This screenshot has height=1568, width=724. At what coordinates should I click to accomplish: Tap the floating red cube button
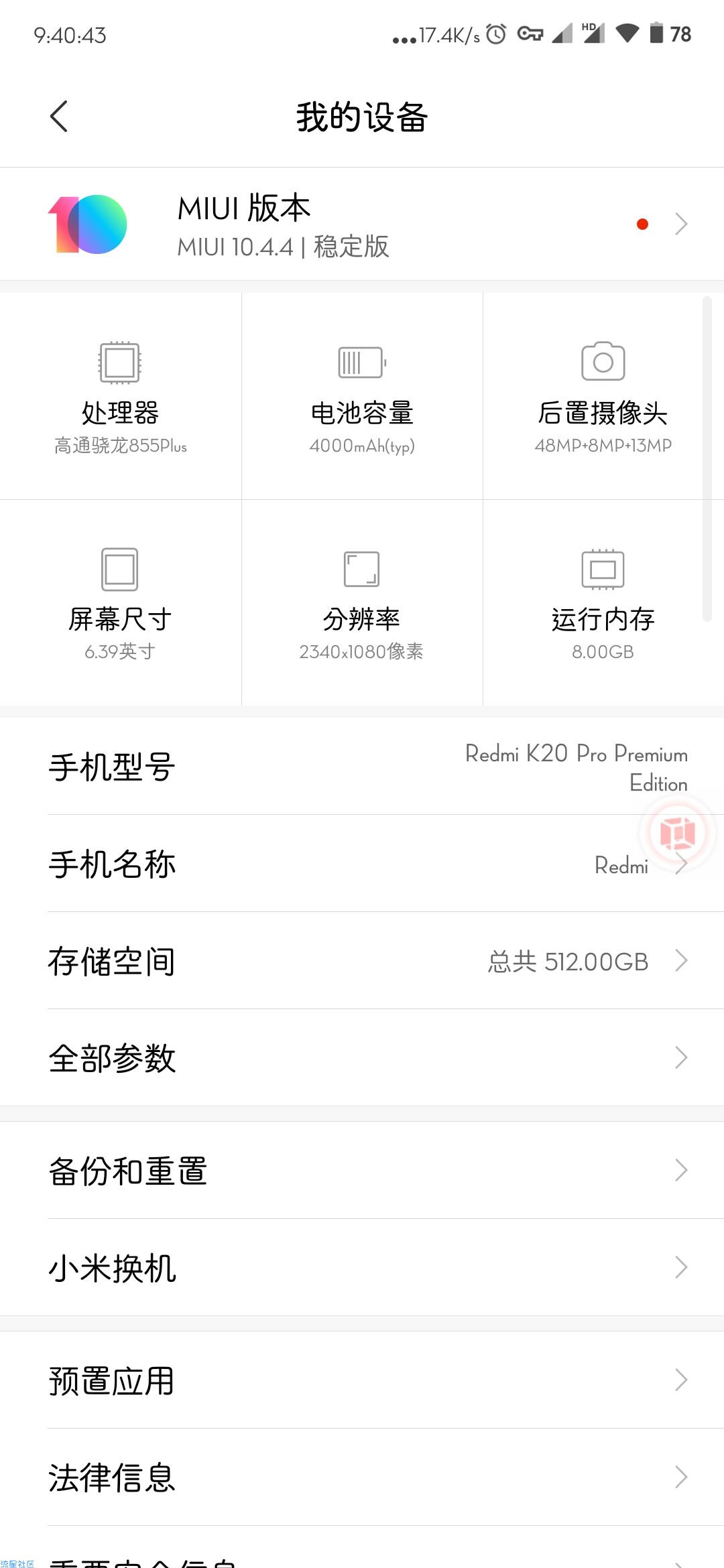click(x=677, y=833)
